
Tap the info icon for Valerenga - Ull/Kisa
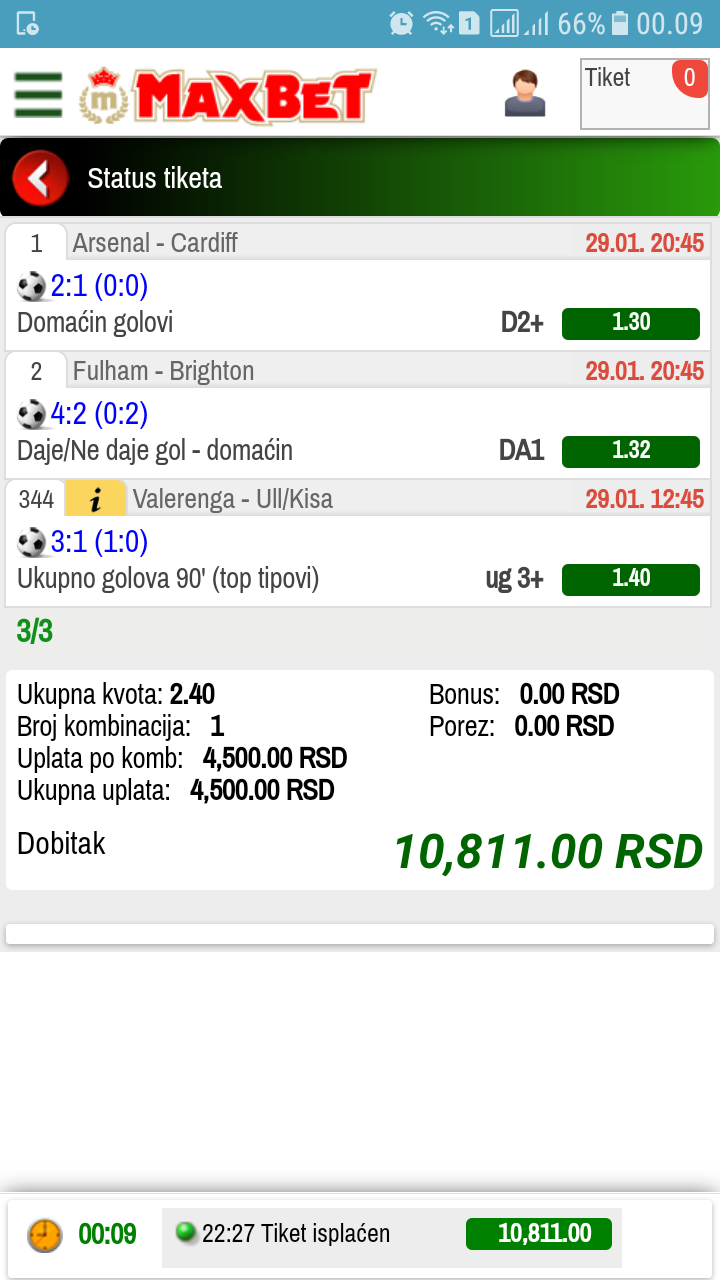96,498
